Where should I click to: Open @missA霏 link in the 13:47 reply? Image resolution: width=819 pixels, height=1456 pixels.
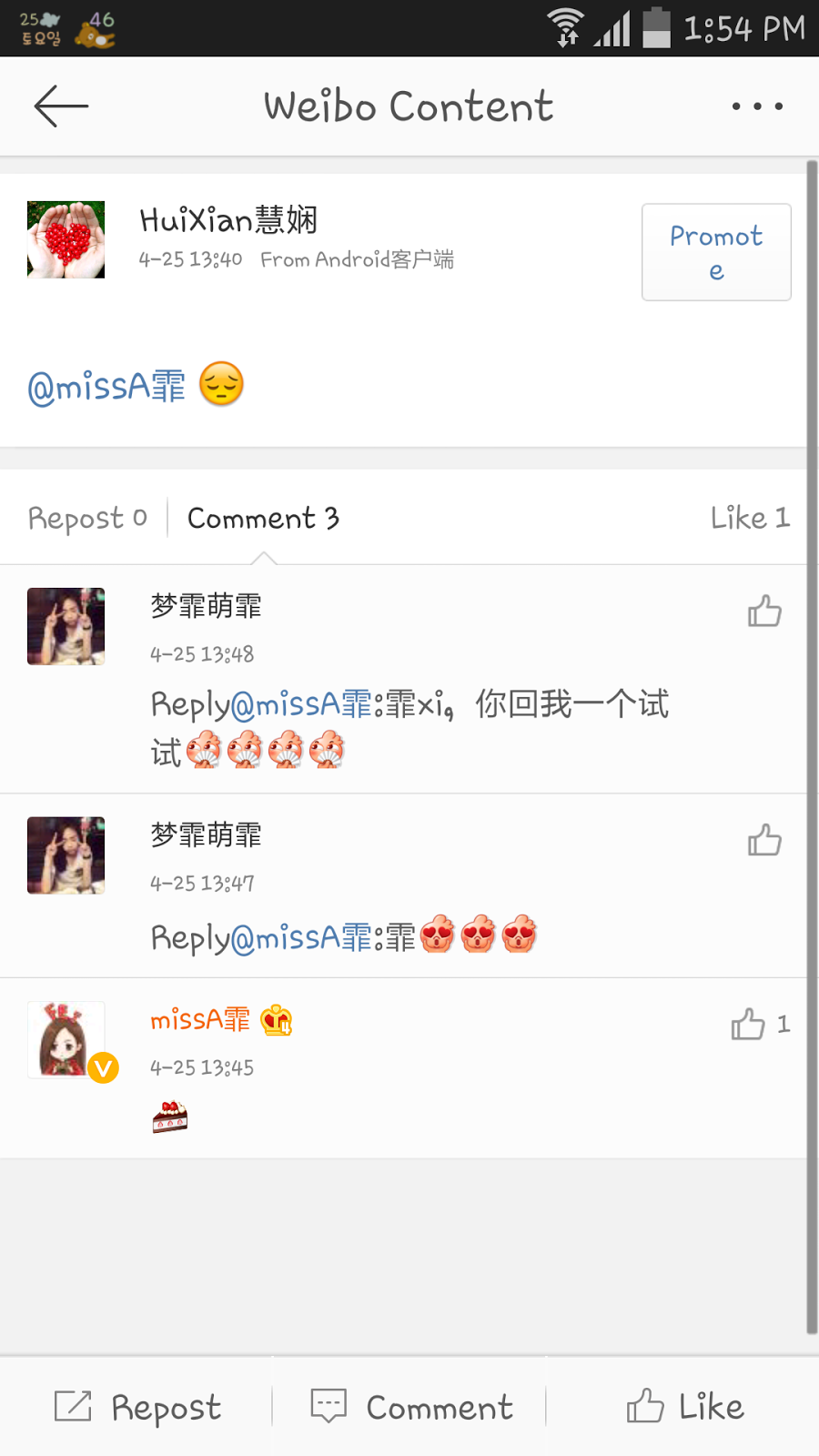click(x=300, y=937)
